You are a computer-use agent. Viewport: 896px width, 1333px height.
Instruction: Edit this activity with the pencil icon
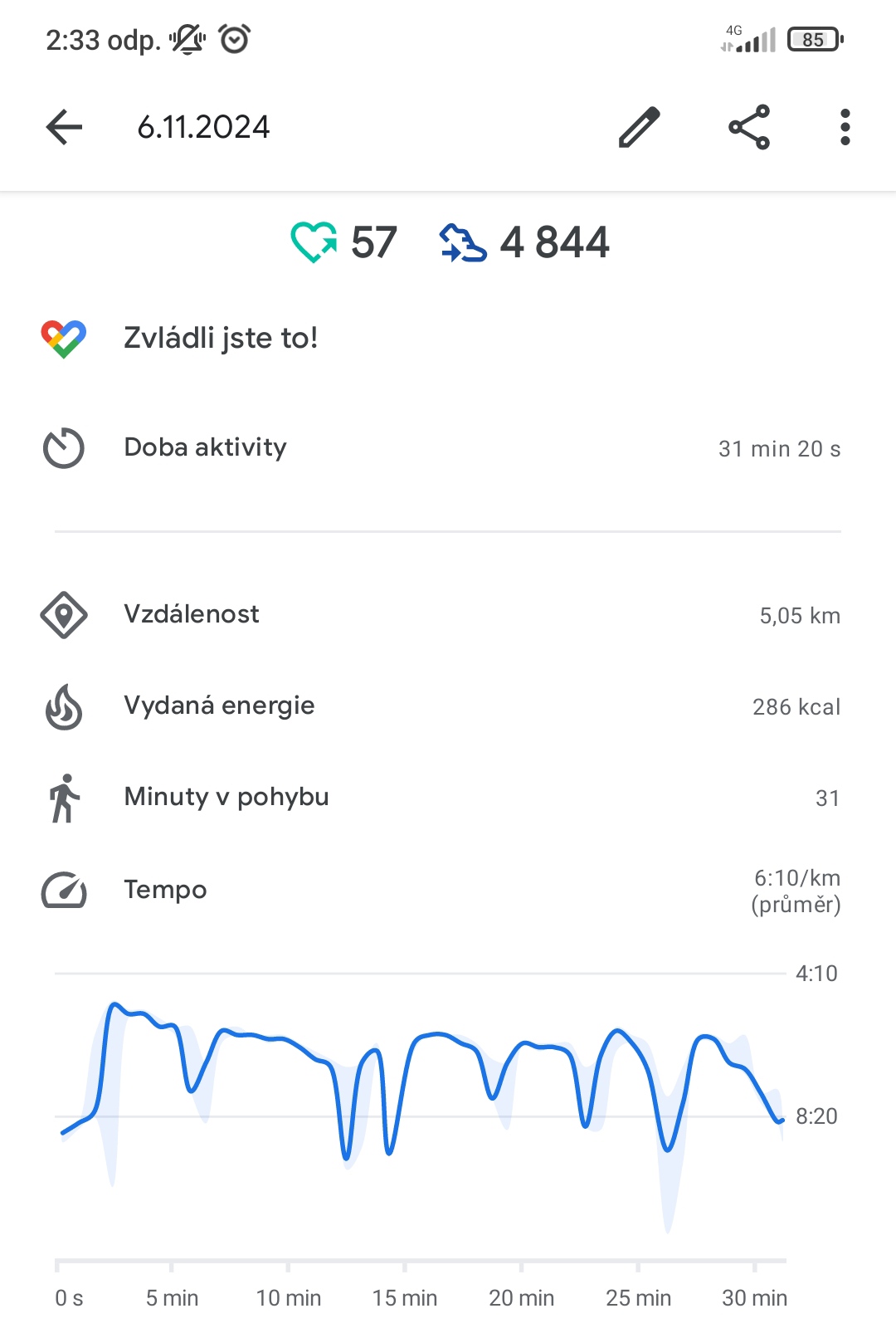[640, 127]
